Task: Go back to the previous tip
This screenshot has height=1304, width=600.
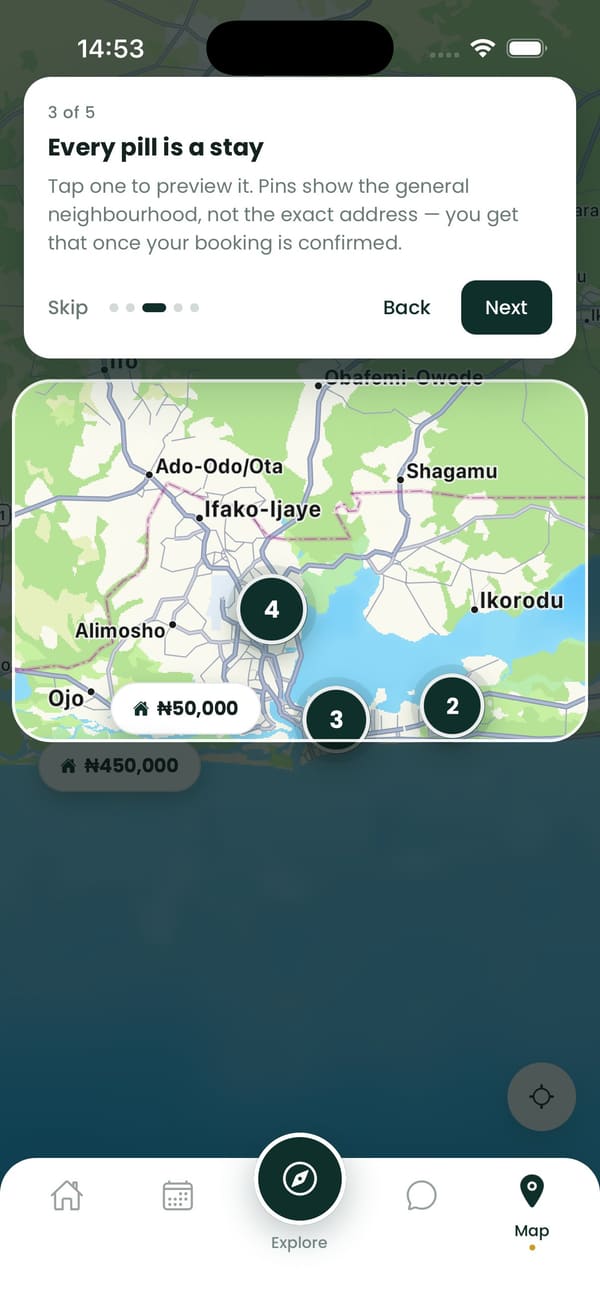Action: coord(406,307)
